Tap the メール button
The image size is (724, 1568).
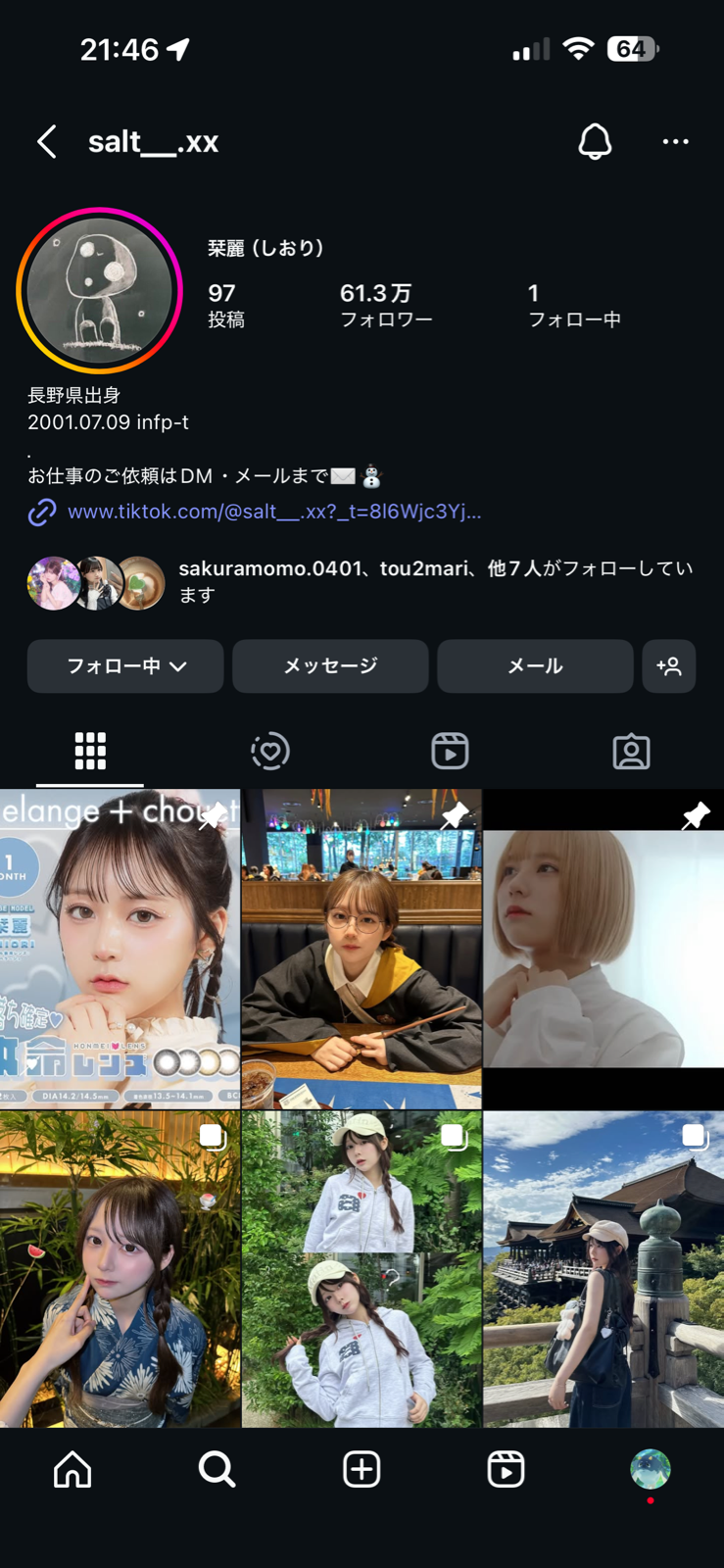(535, 666)
